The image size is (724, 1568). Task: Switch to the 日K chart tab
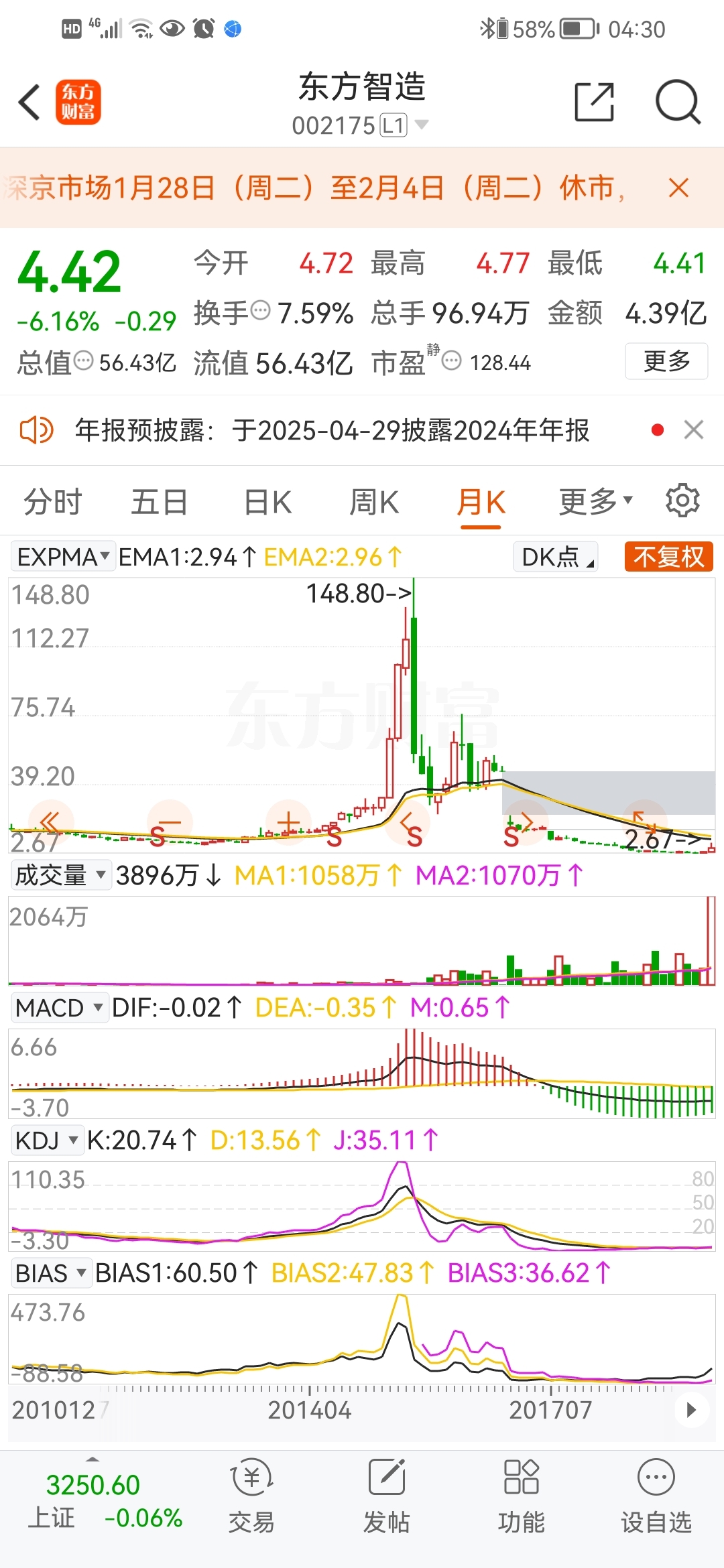coord(267,501)
